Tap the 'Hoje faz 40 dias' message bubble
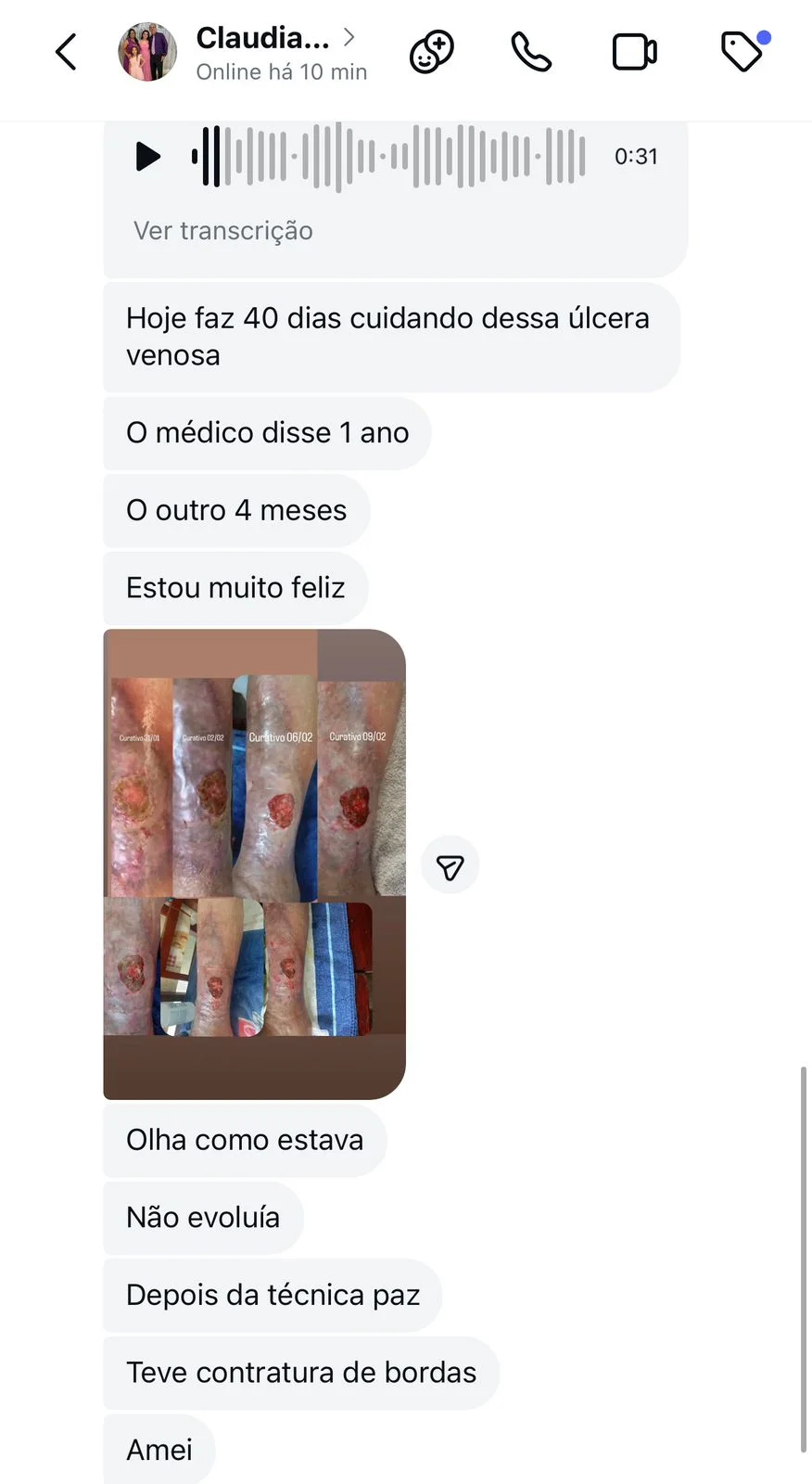The image size is (812, 1484). click(x=387, y=336)
